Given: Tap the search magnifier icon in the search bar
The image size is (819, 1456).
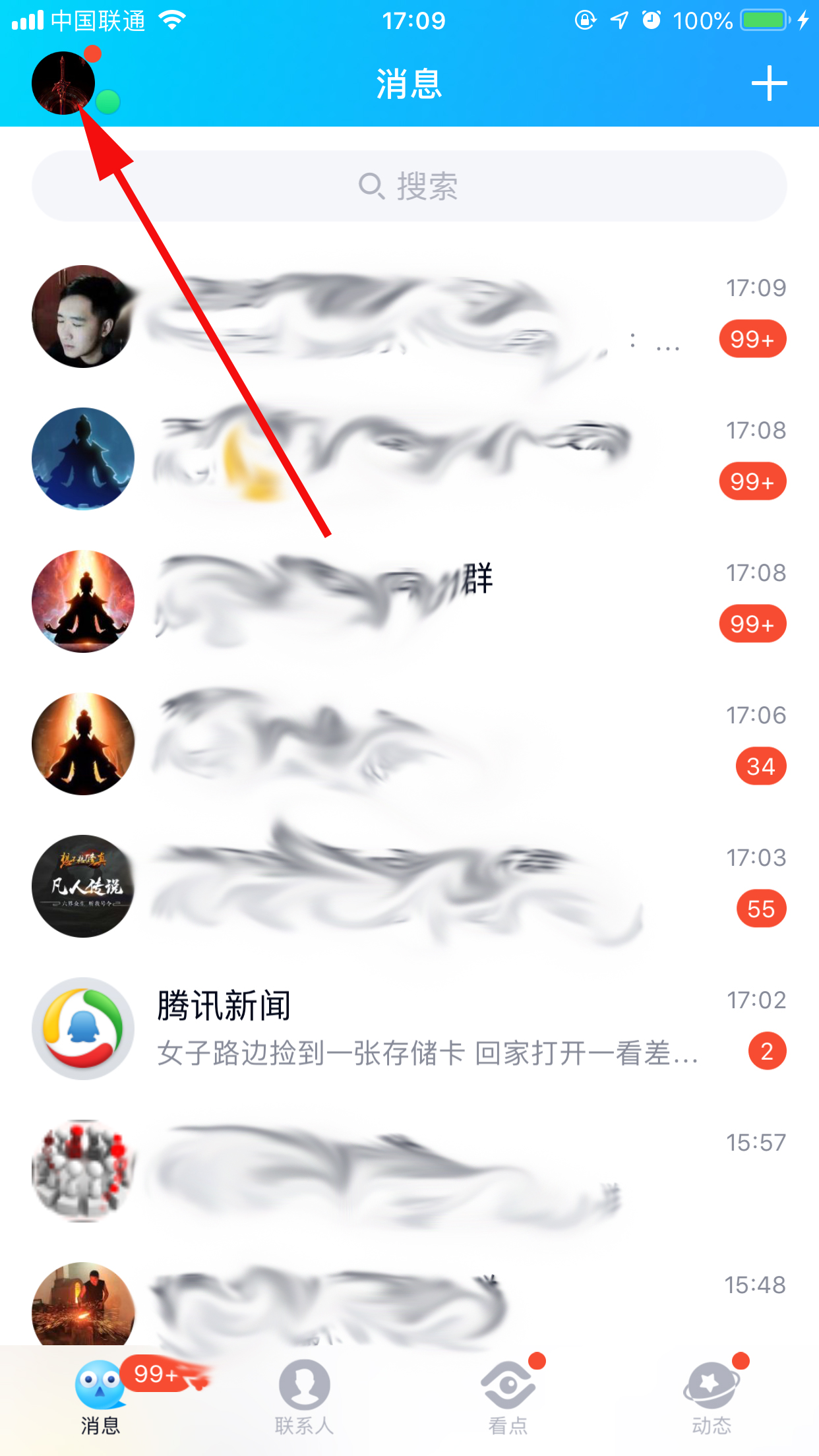Looking at the screenshot, I should click(x=372, y=187).
